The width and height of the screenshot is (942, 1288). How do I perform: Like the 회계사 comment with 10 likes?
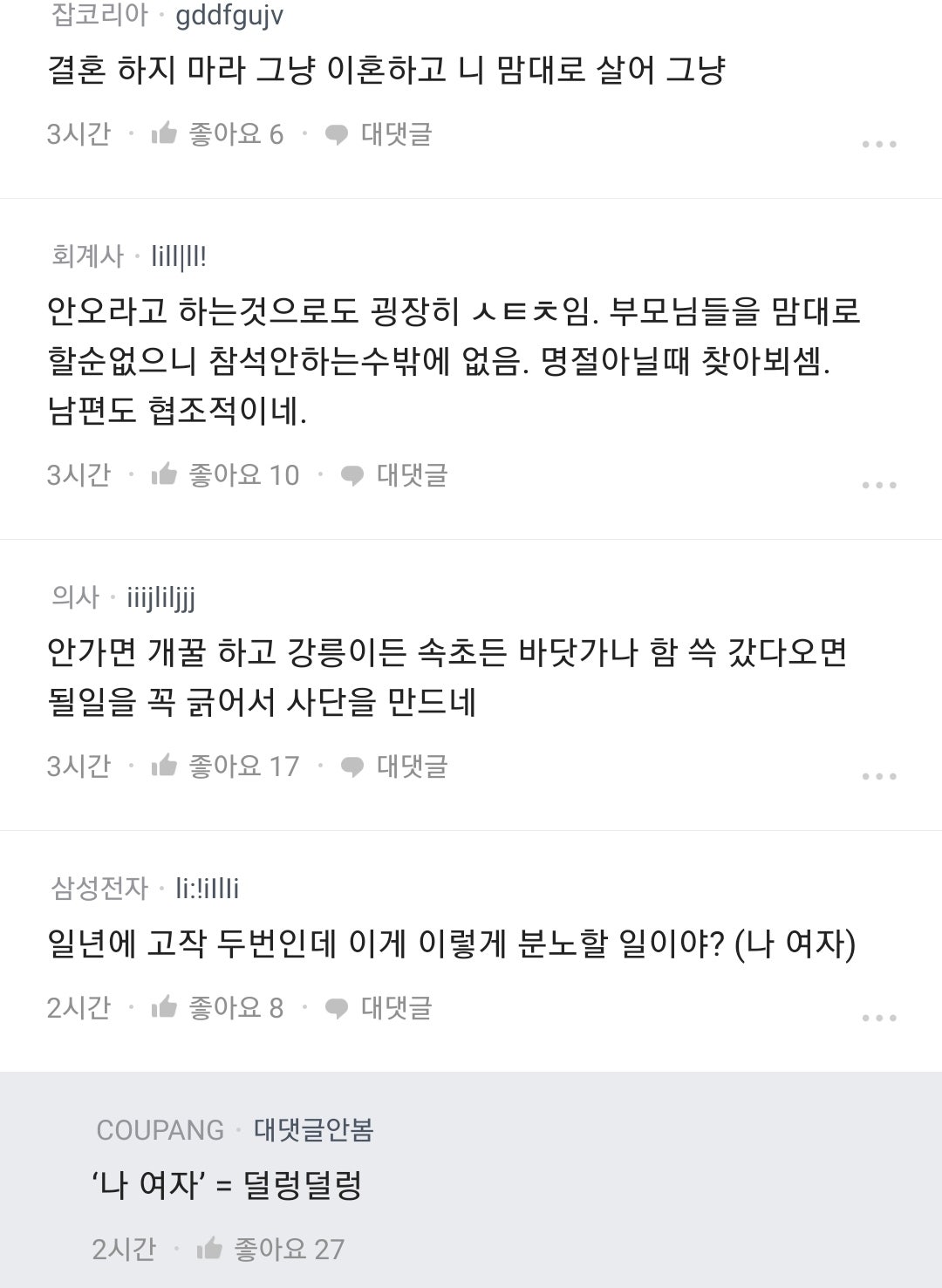click(224, 475)
